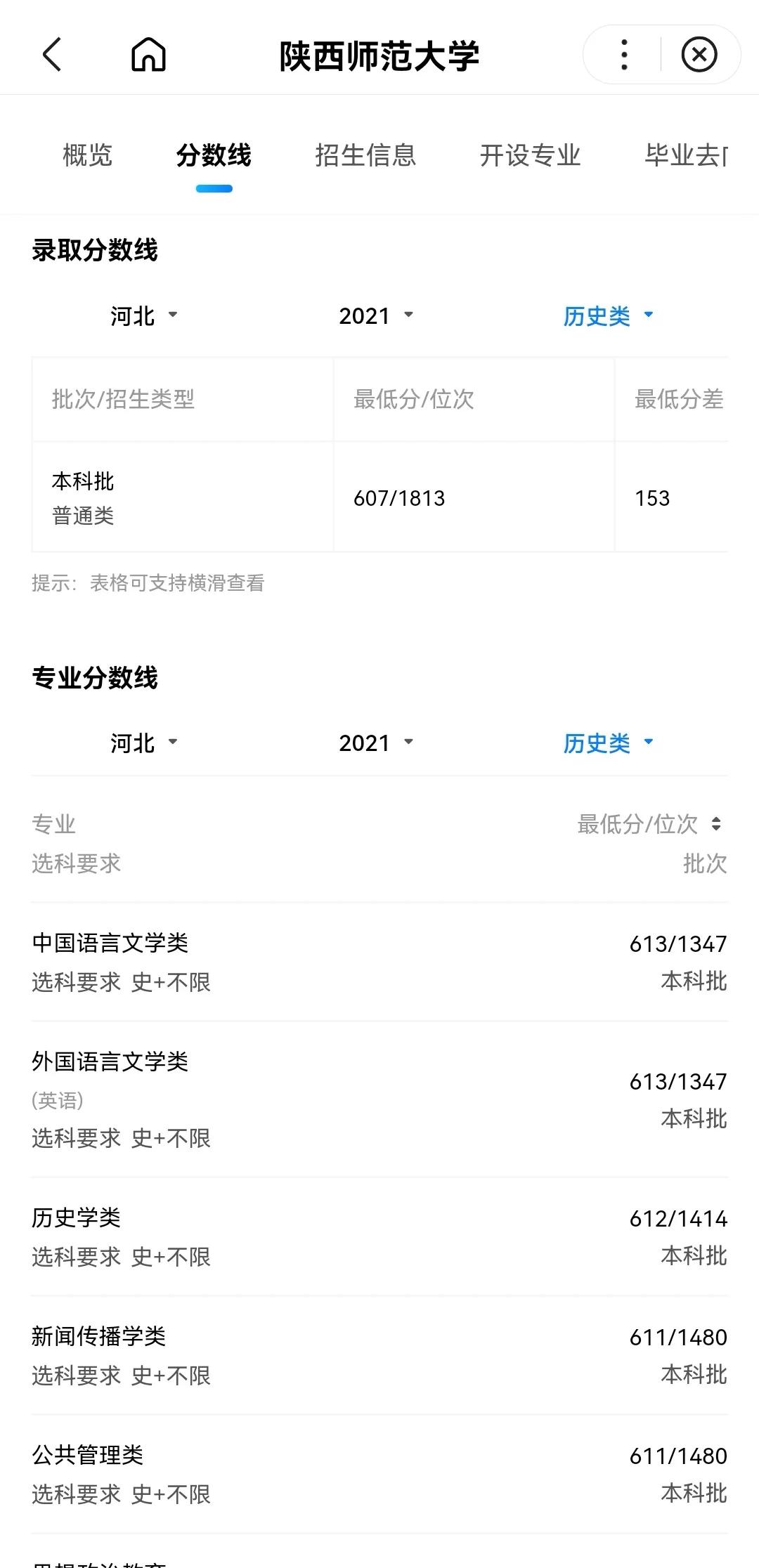The width and height of the screenshot is (759, 1568).
Task: Tap the circular close icon
Action: (x=699, y=55)
